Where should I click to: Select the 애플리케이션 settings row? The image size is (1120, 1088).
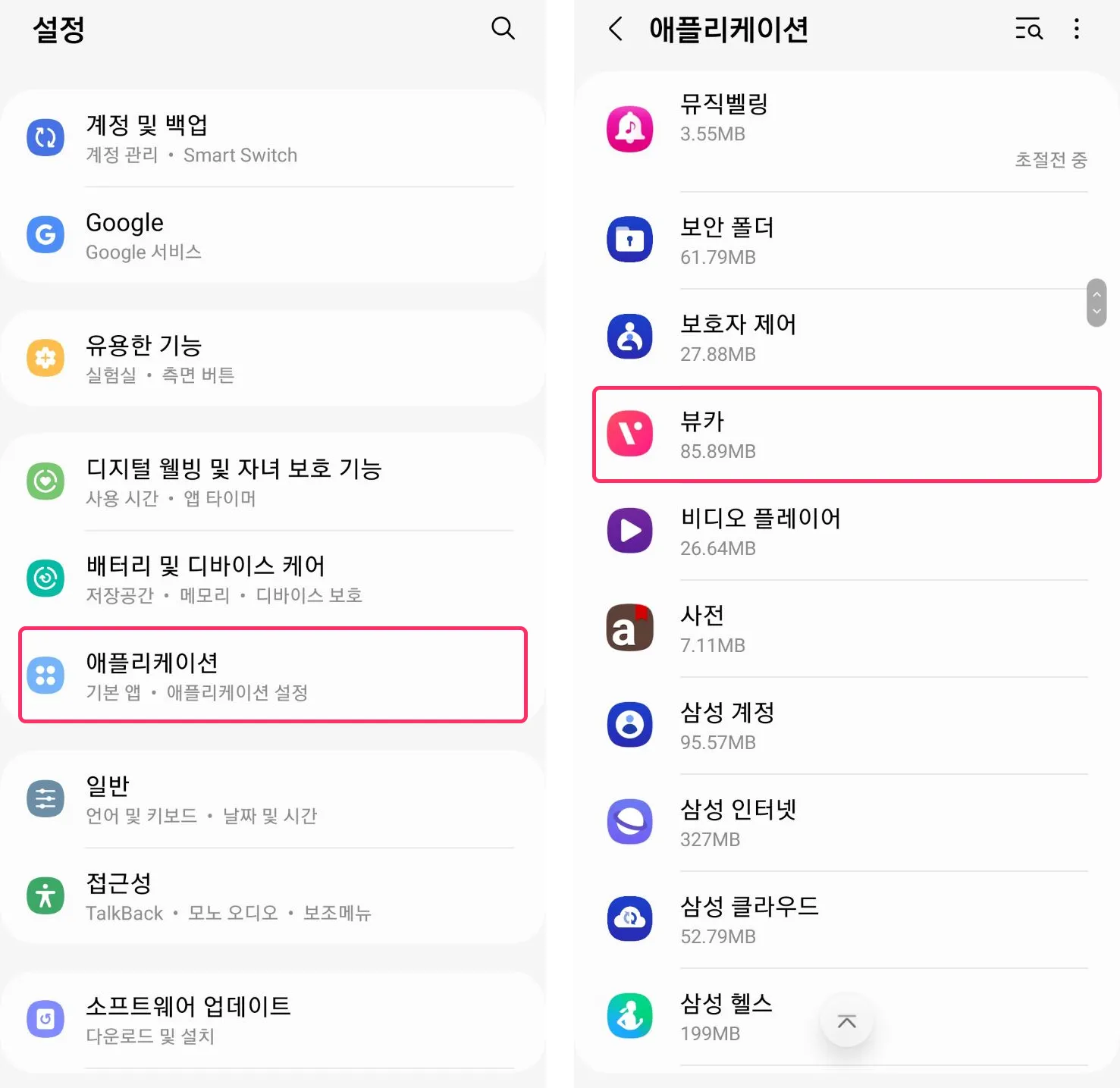pyautogui.click(x=273, y=675)
